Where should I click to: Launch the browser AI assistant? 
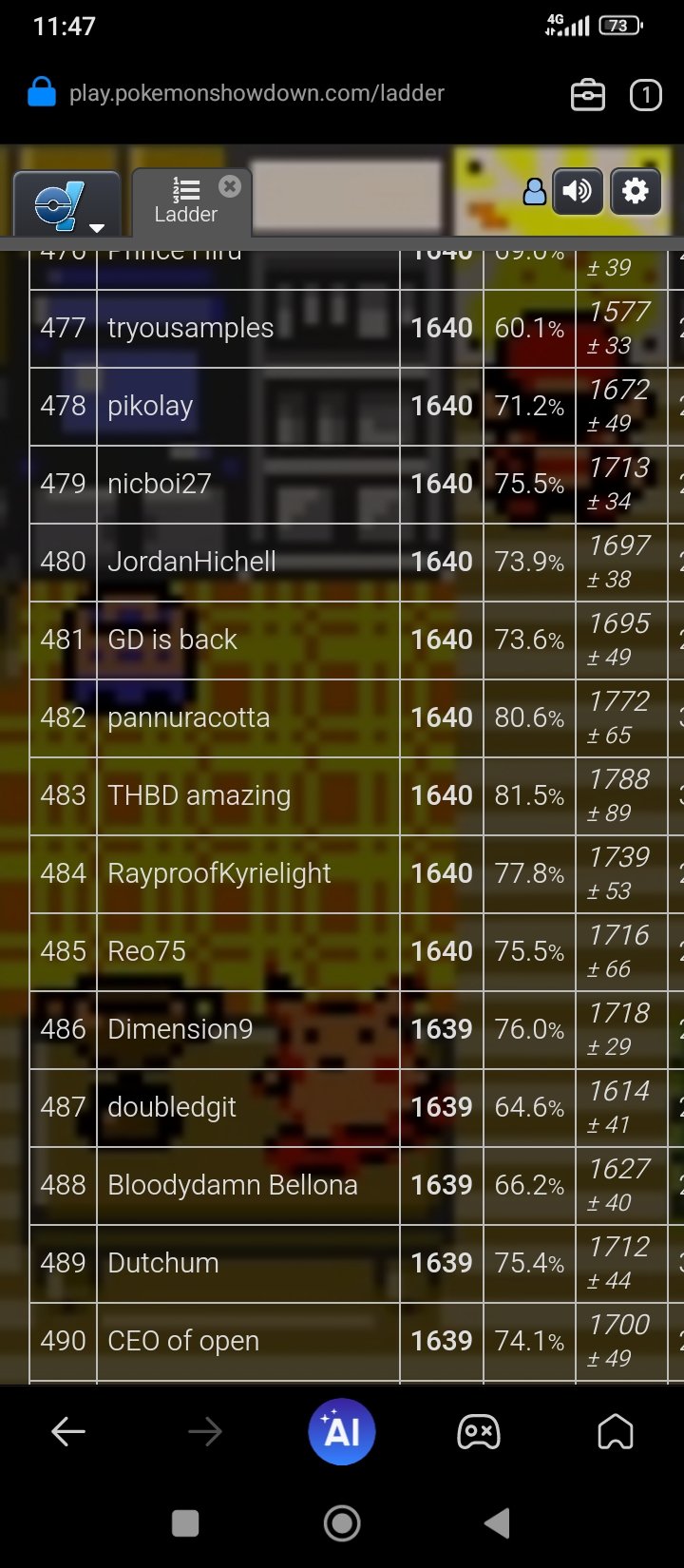(342, 1431)
